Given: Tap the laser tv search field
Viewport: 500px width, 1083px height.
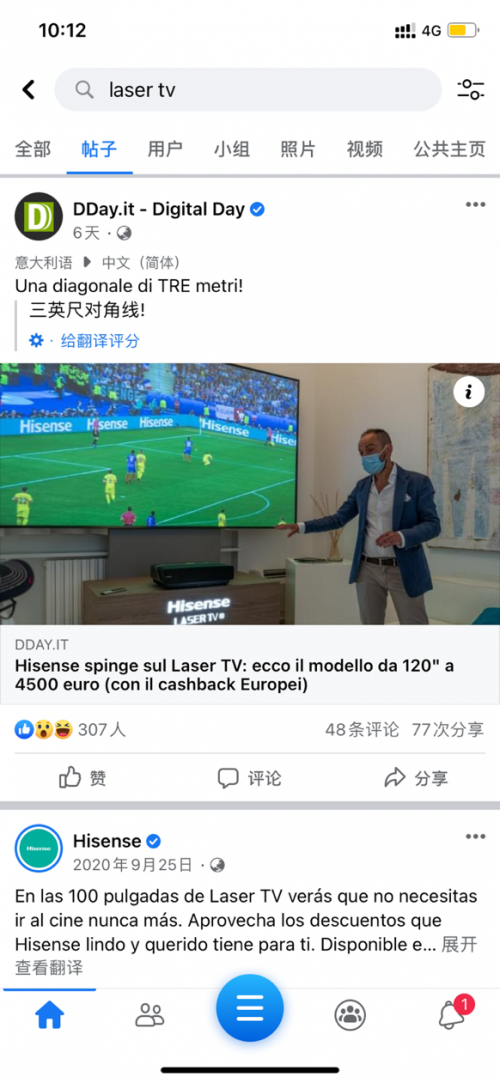Looking at the screenshot, I should (x=248, y=90).
